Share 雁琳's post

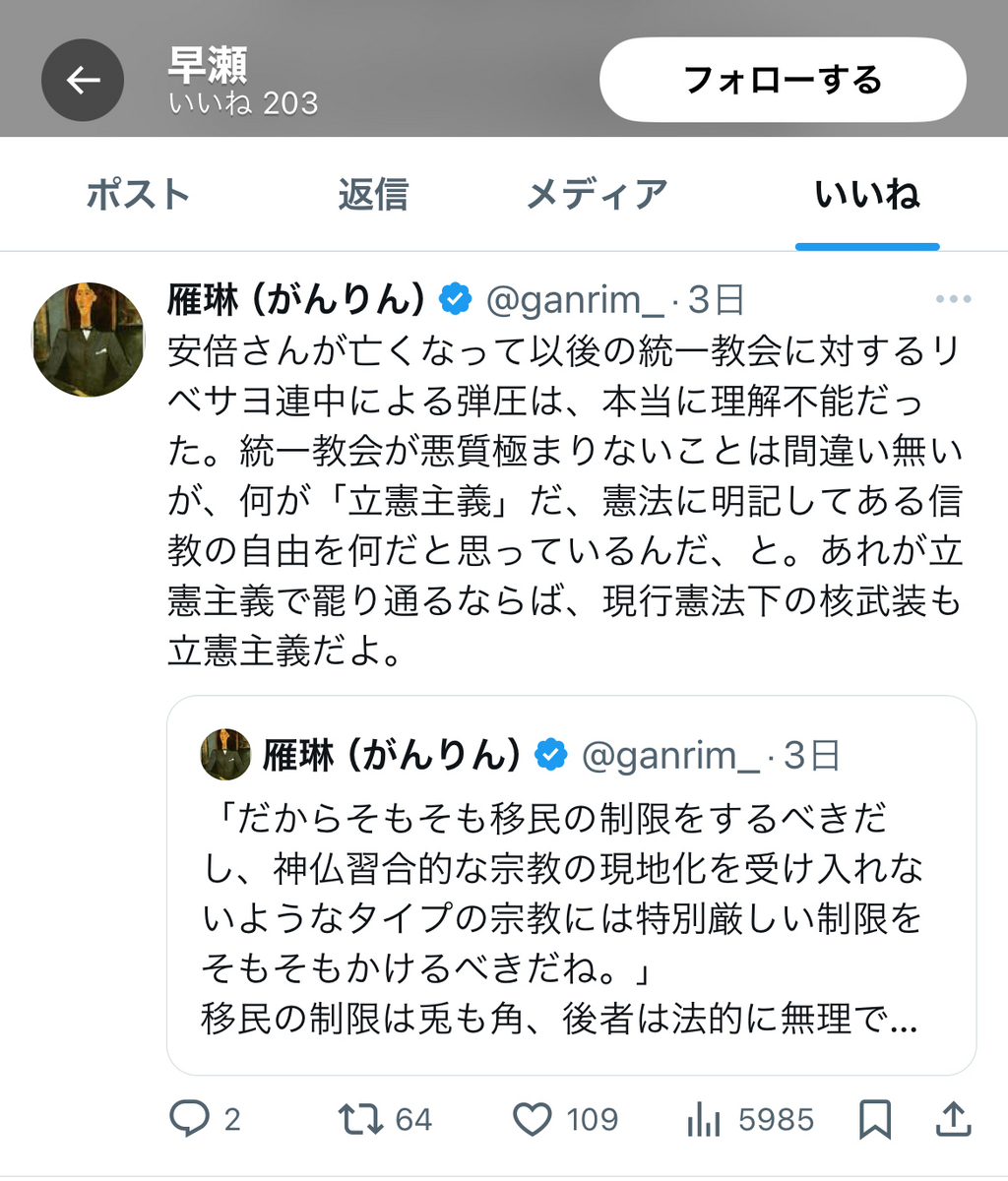click(x=953, y=1119)
